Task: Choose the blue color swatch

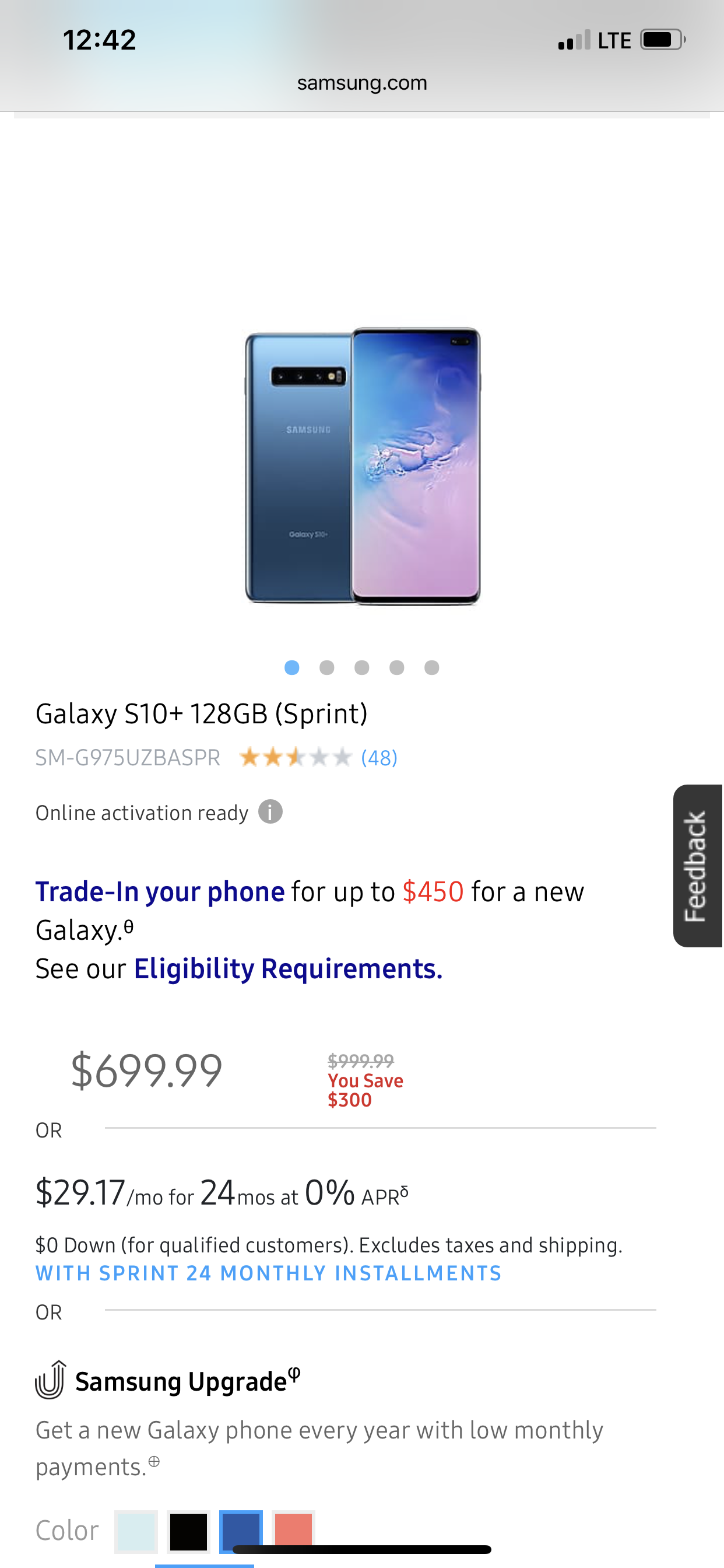Action: click(241, 1529)
